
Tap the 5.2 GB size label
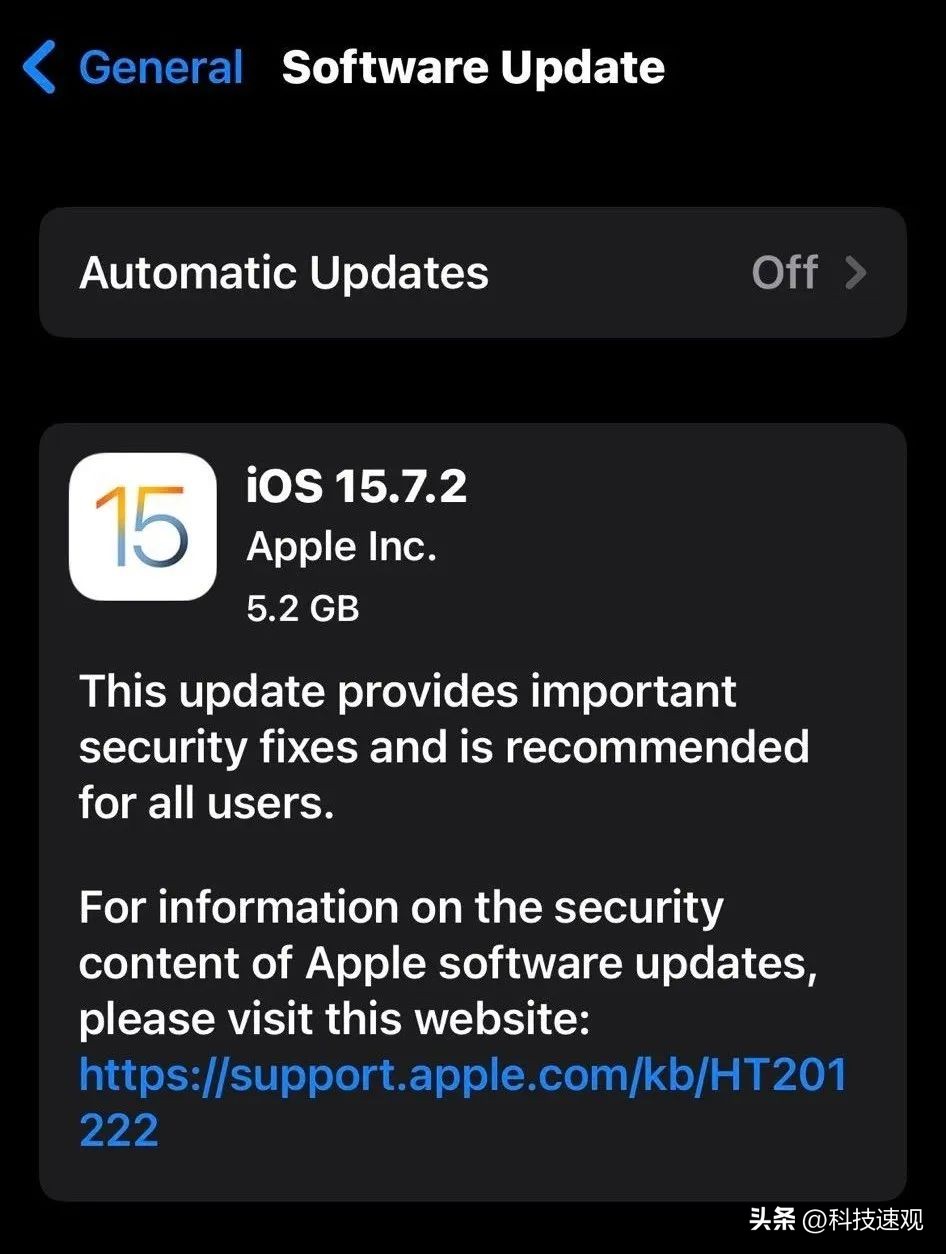tap(303, 608)
